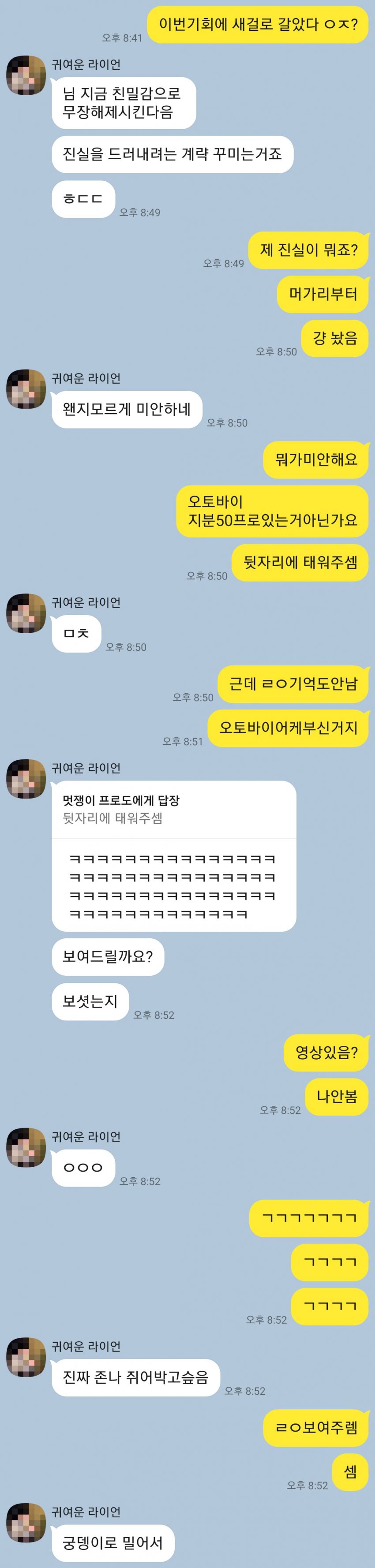This screenshot has width=375, height=1568.
Task: View profile from avatar beside '궁뎅이로 밀어서'
Action: point(26,1522)
